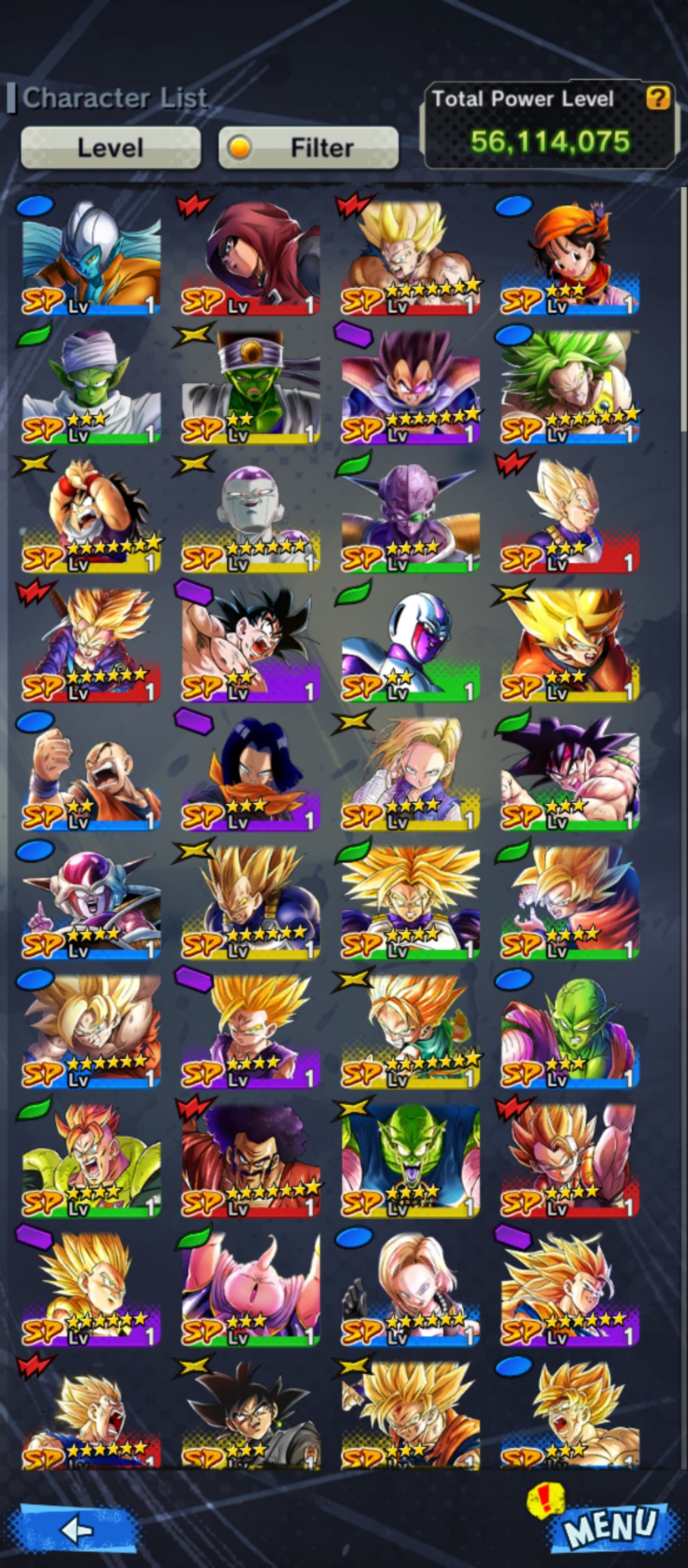Screen dimensions: 688x1568
Task: Tap the Level sort button
Action: [111, 147]
